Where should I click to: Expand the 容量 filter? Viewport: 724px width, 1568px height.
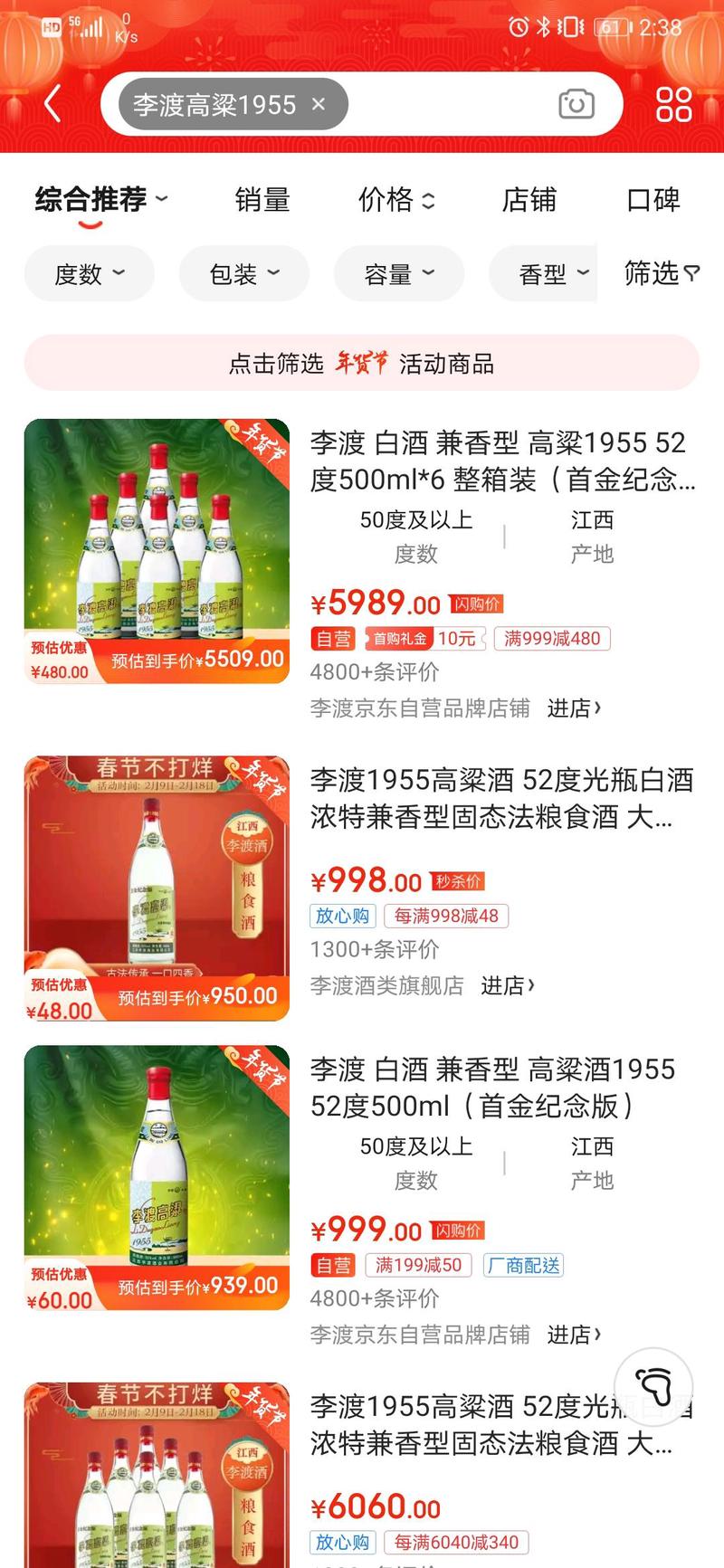(x=398, y=274)
